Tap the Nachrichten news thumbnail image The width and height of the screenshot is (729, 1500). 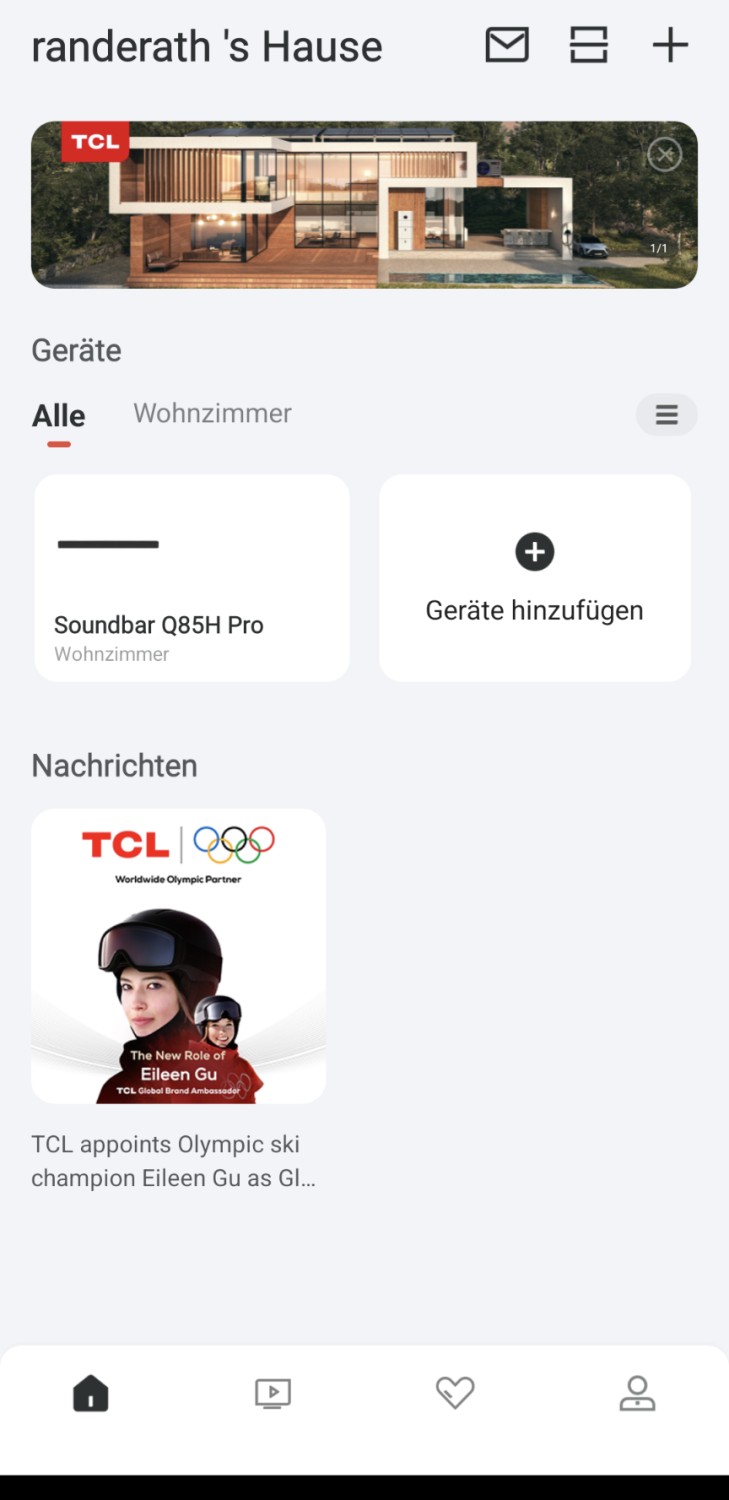click(179, 955)
